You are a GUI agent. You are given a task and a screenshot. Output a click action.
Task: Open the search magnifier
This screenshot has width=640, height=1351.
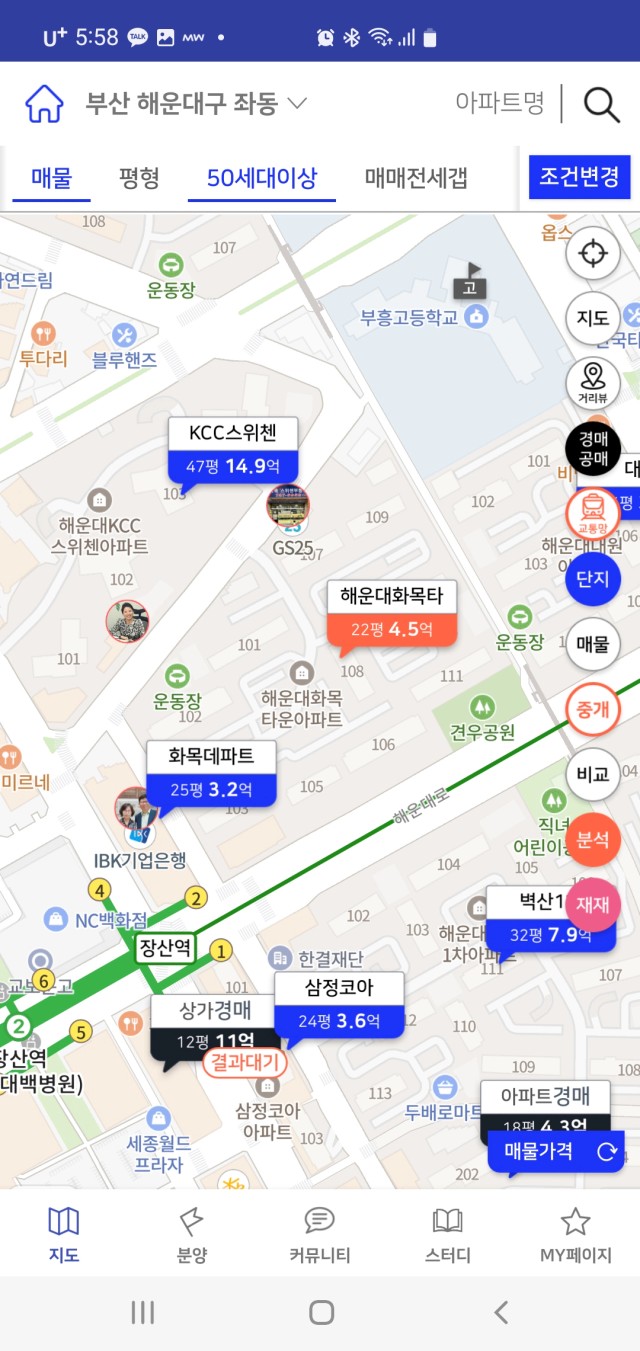tap(602, 103)
